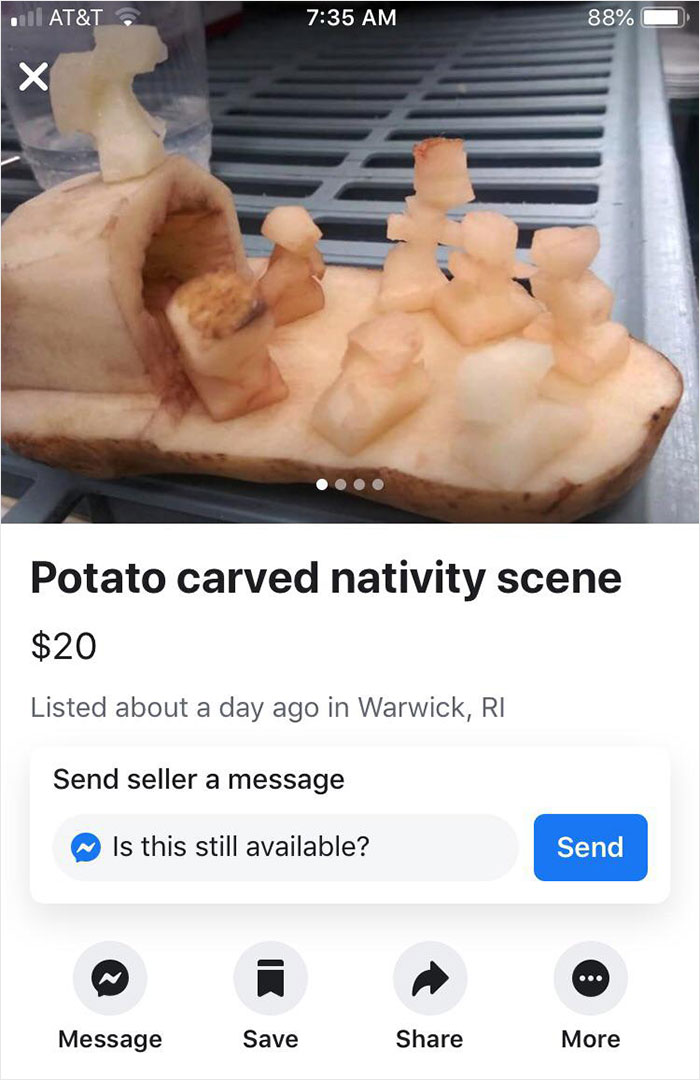Viewport: 700px width, 1080px height.
Task: Save this potato nativity listing
Action: (x=270, y=979)
